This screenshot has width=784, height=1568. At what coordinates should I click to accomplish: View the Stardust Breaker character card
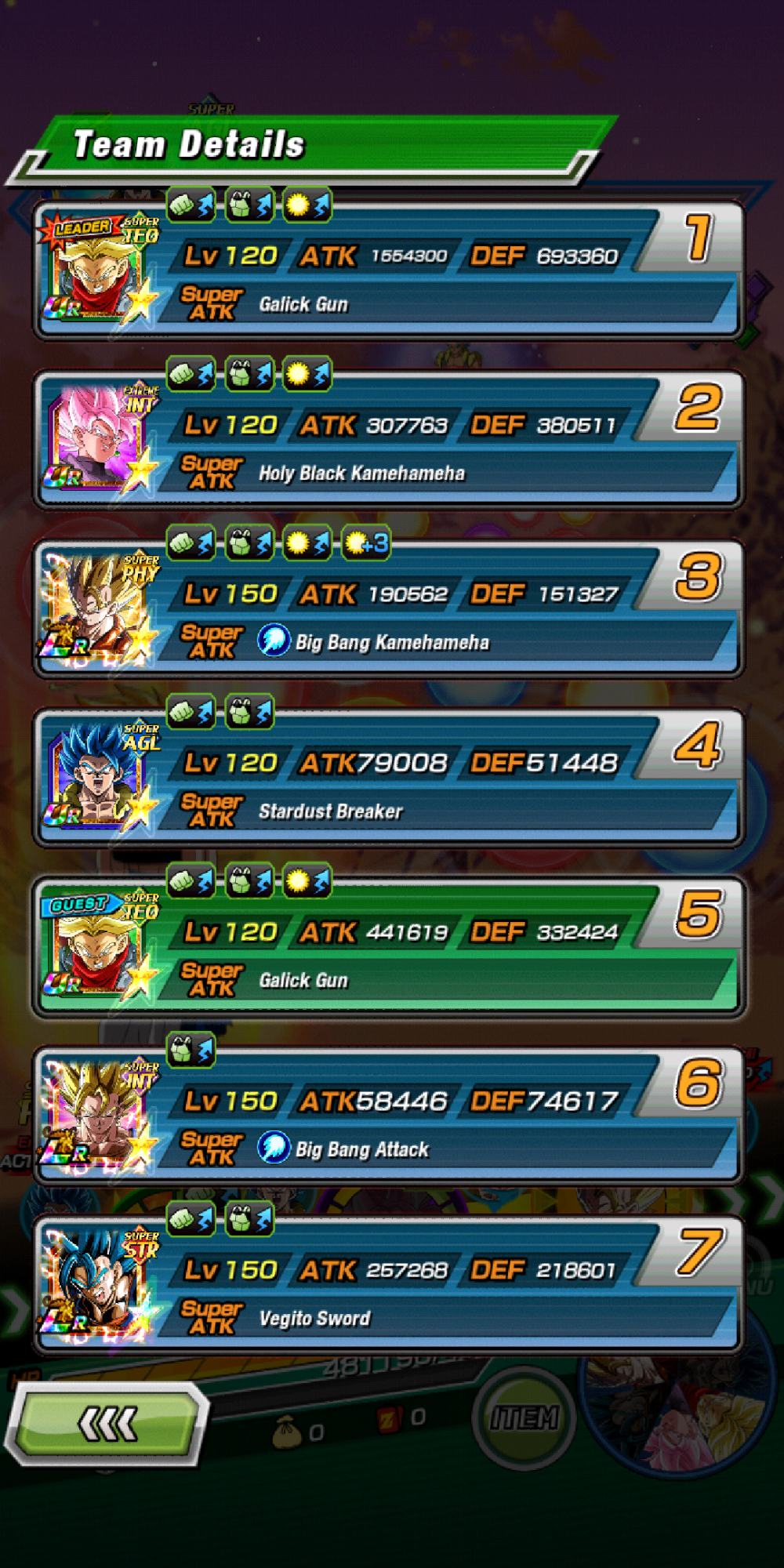388,779
